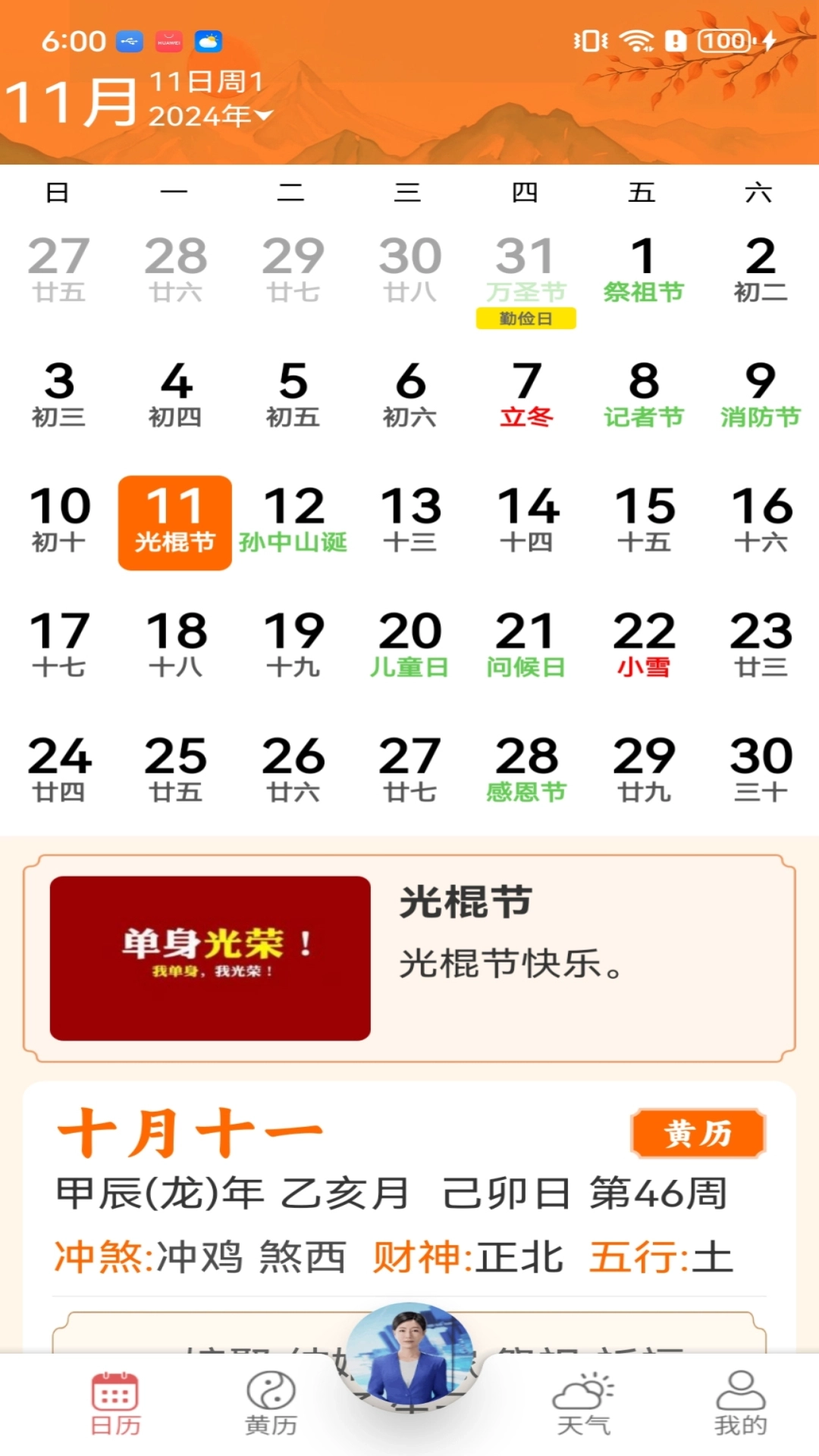
Task: Switch to the 天气 tab
Action: click(x=583, y=1404)
